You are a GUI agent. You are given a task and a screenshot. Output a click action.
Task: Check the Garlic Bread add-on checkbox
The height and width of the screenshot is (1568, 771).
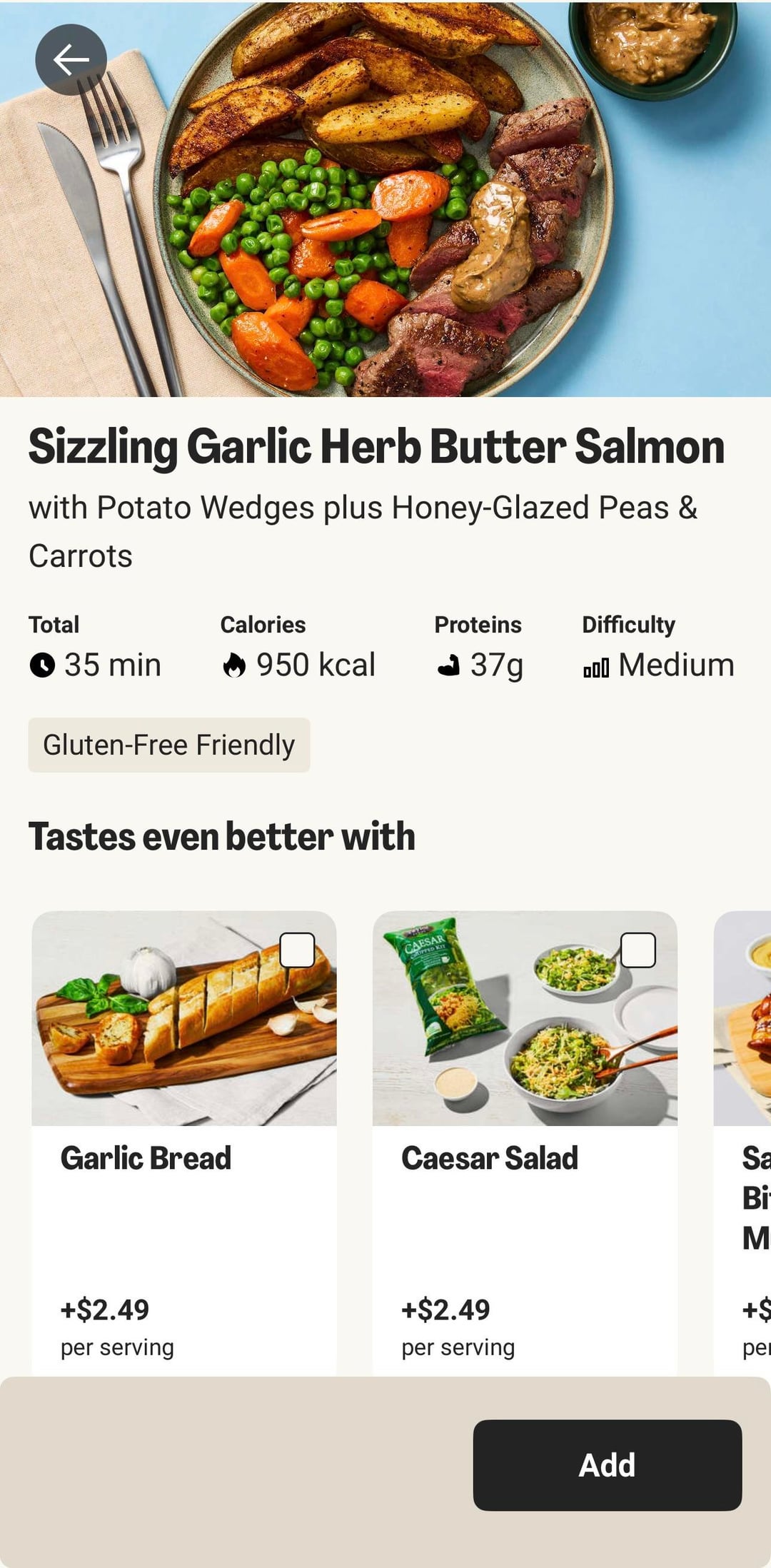click(297, 950)
